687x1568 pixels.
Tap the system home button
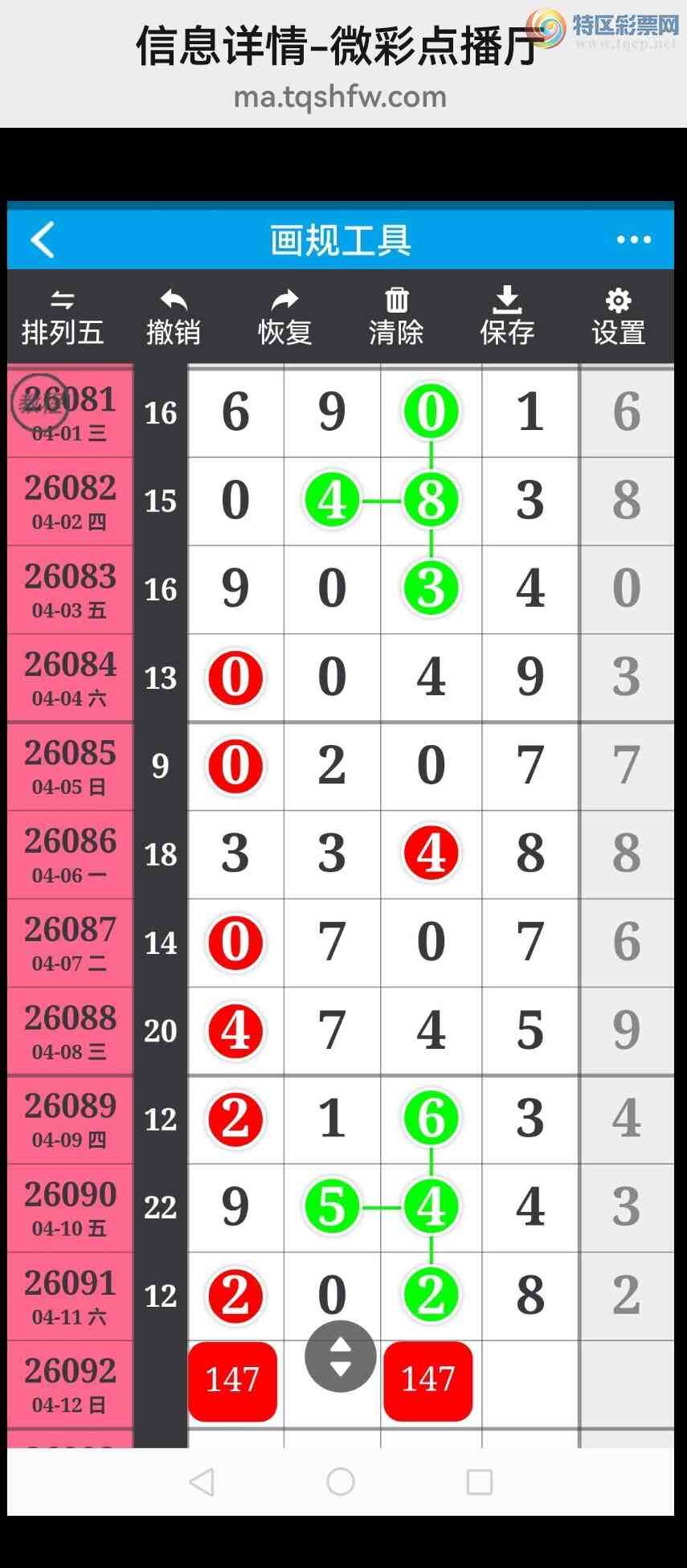(x=341, y=1481)
